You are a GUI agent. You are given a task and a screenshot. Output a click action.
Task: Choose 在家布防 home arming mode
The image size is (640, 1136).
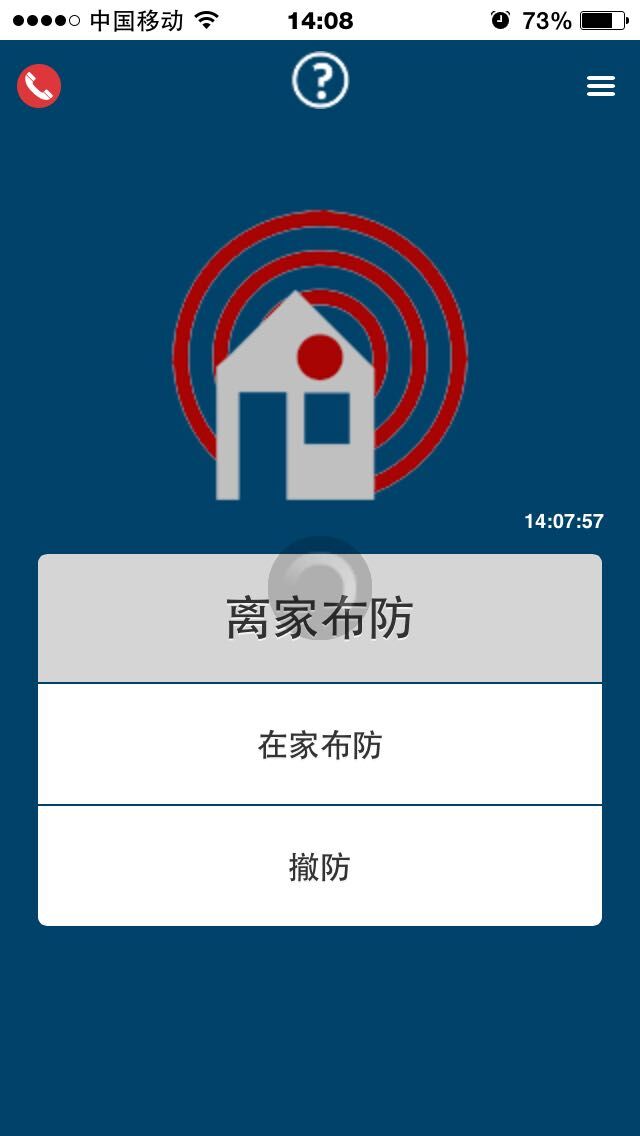coord(320,745)
